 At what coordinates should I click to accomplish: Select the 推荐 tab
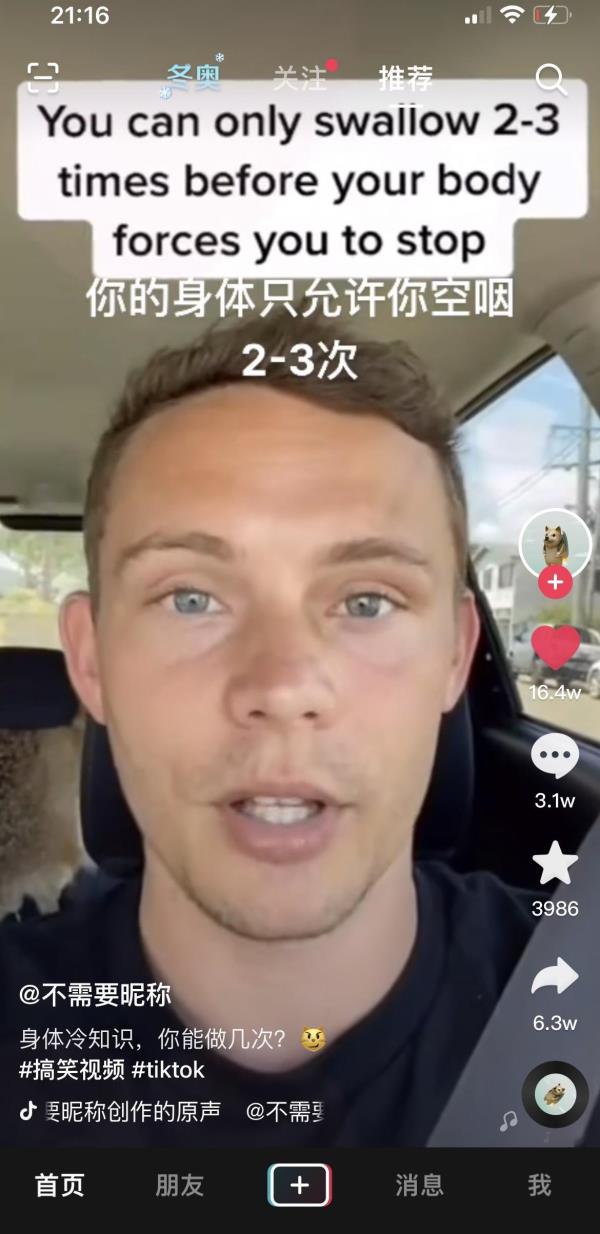[x=406, y=78]
